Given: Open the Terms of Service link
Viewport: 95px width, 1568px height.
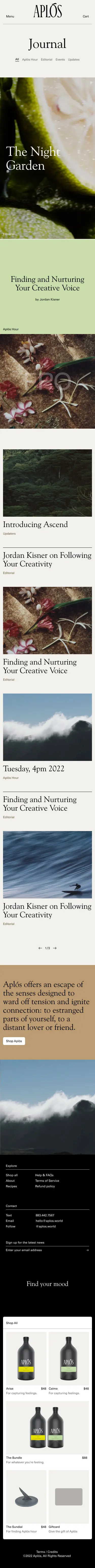Looking at the screenshot, I should coord(47,1180).
